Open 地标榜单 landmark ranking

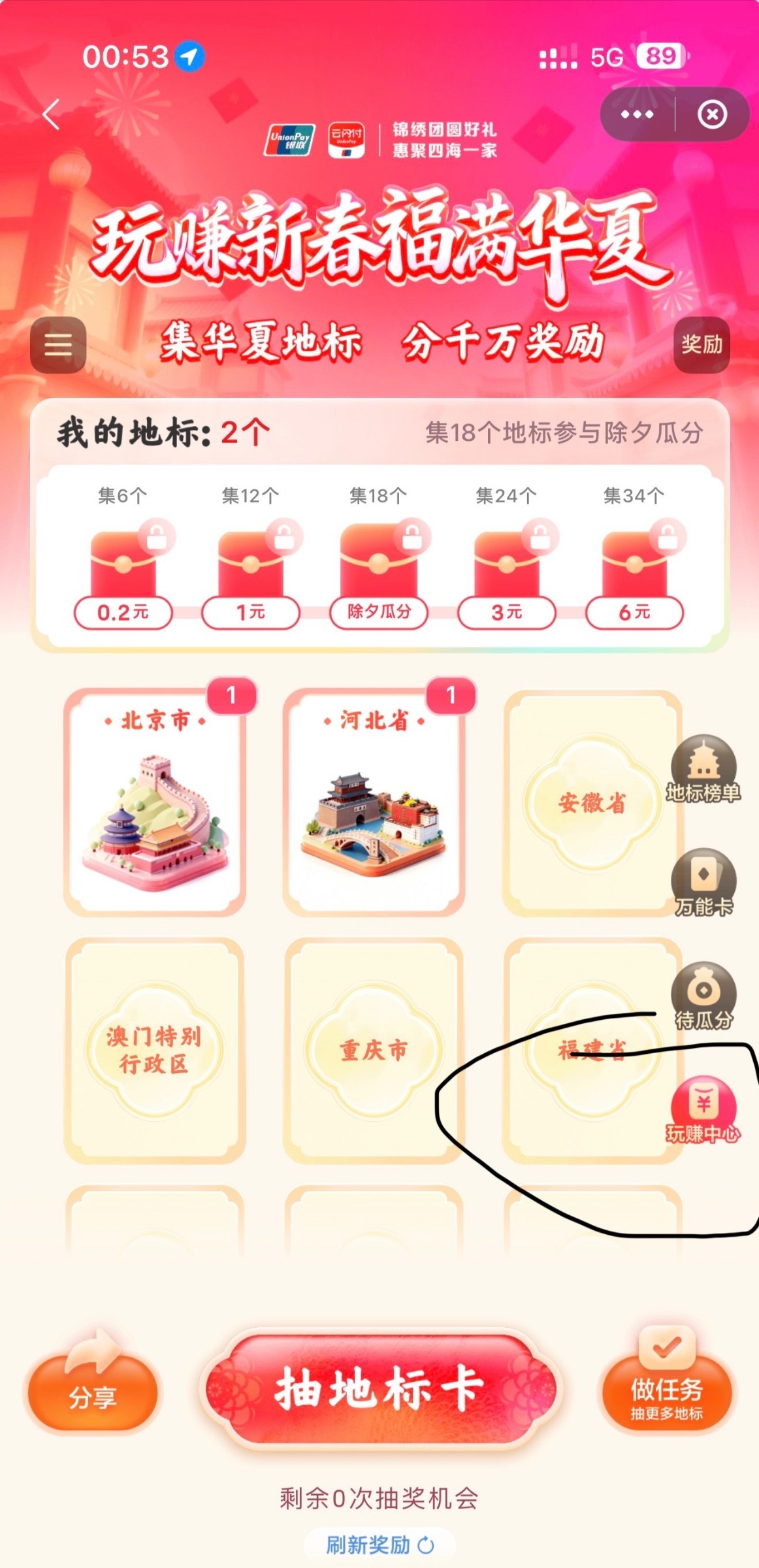(x=703, y=770)
